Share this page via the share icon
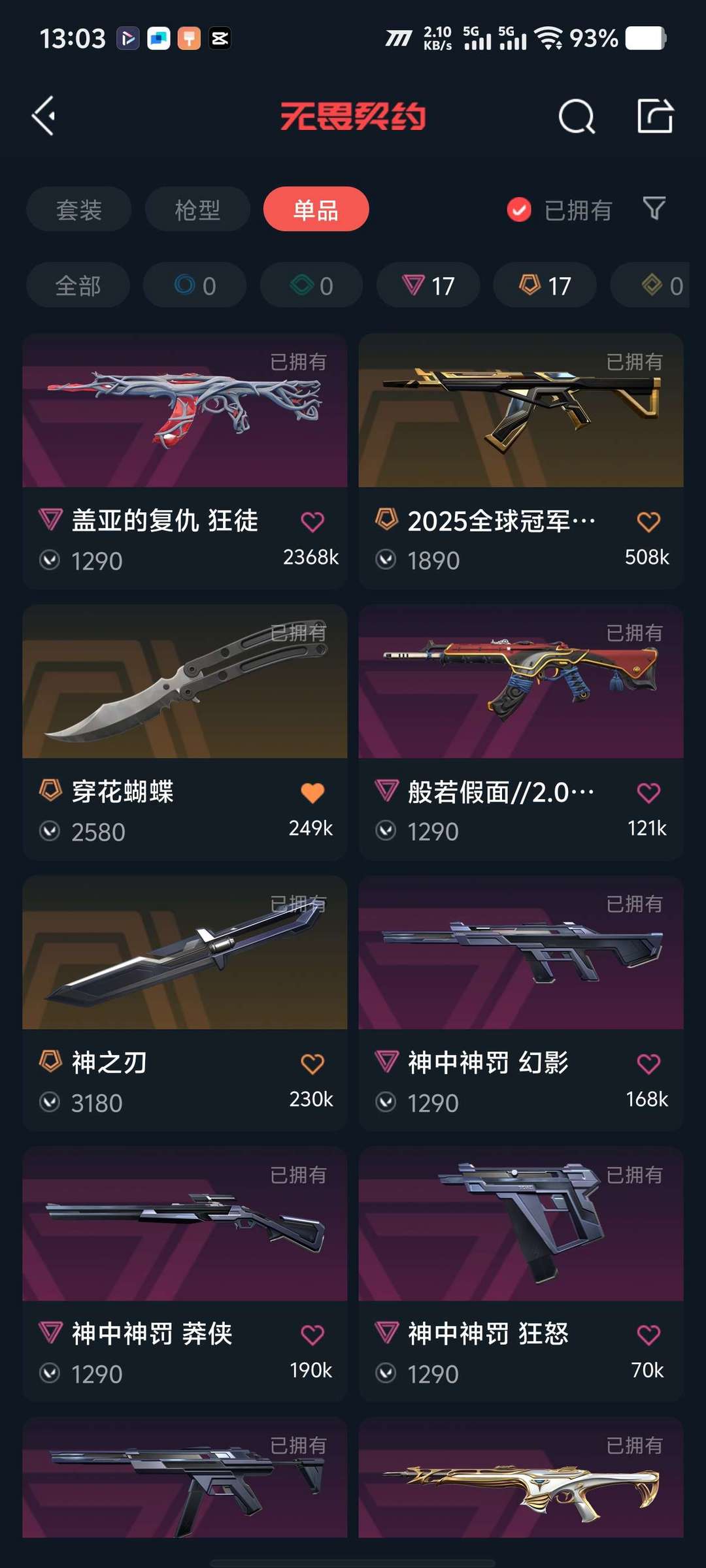 [655, 116]
